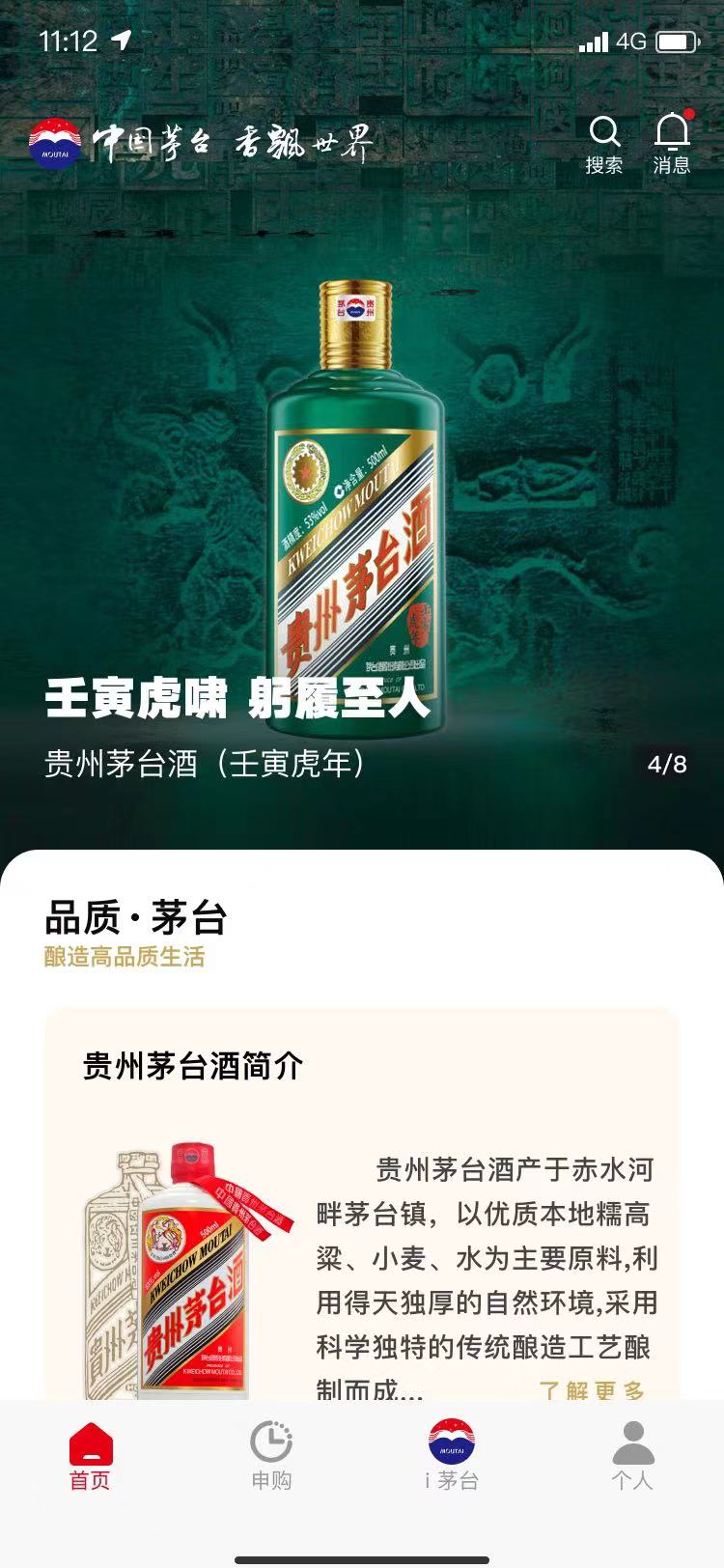The width and height of the screenshot is (724, 1568).
Task: Switch to the 申购 tab
Action: pyautogui.click(x=271, y=1456)
